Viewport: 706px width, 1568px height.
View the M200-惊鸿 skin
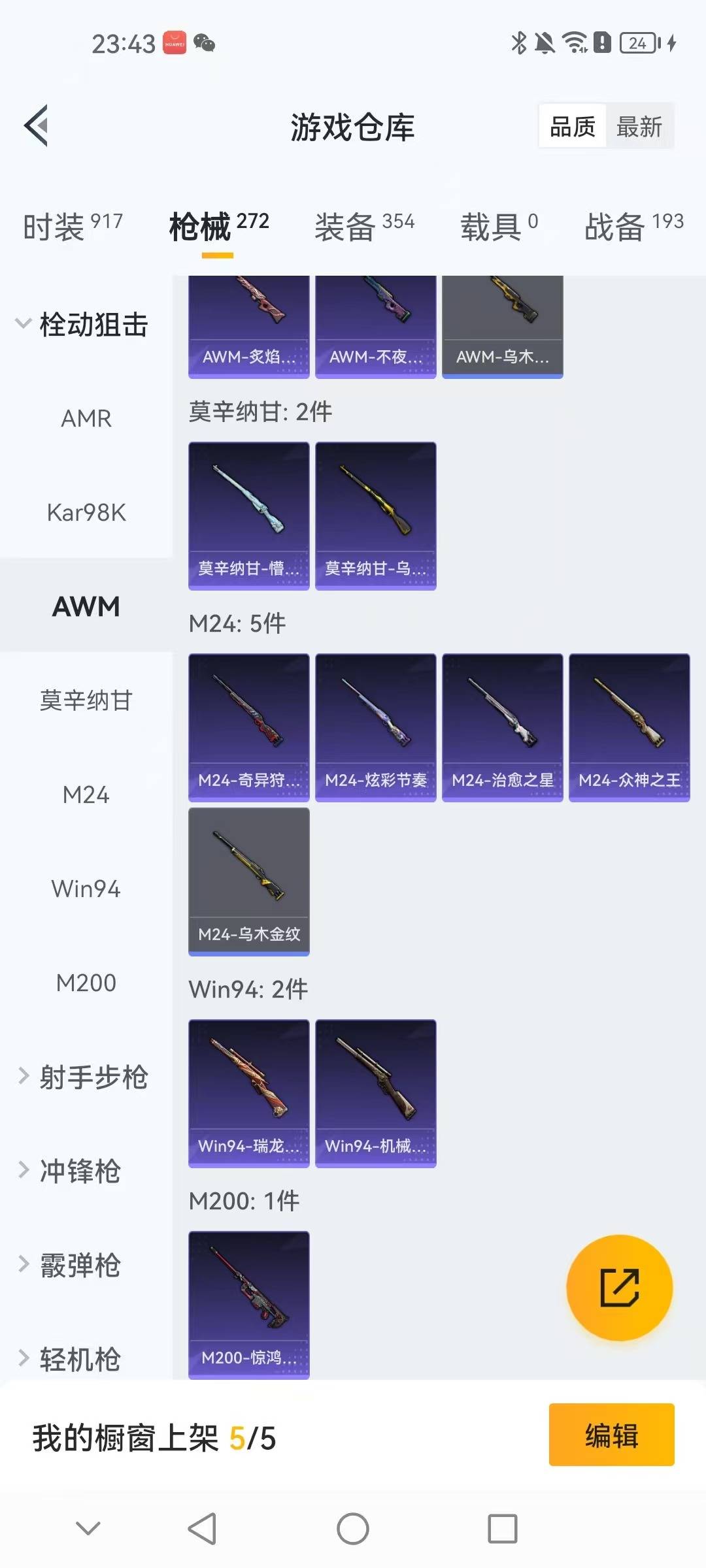(248, 1304)
